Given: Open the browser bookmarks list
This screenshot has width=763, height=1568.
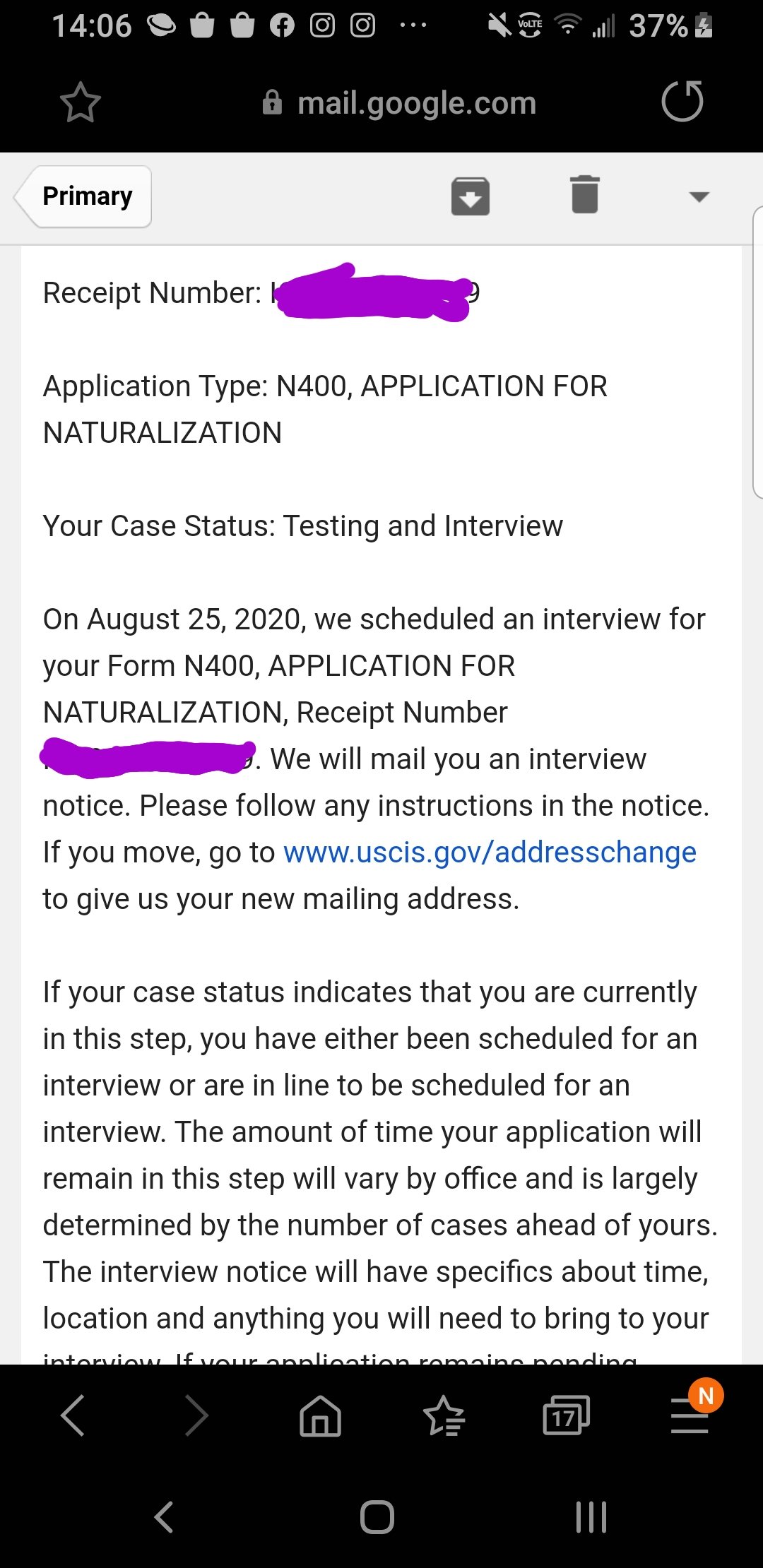Looking at the screenshot, I should [x=444, y=1415].
